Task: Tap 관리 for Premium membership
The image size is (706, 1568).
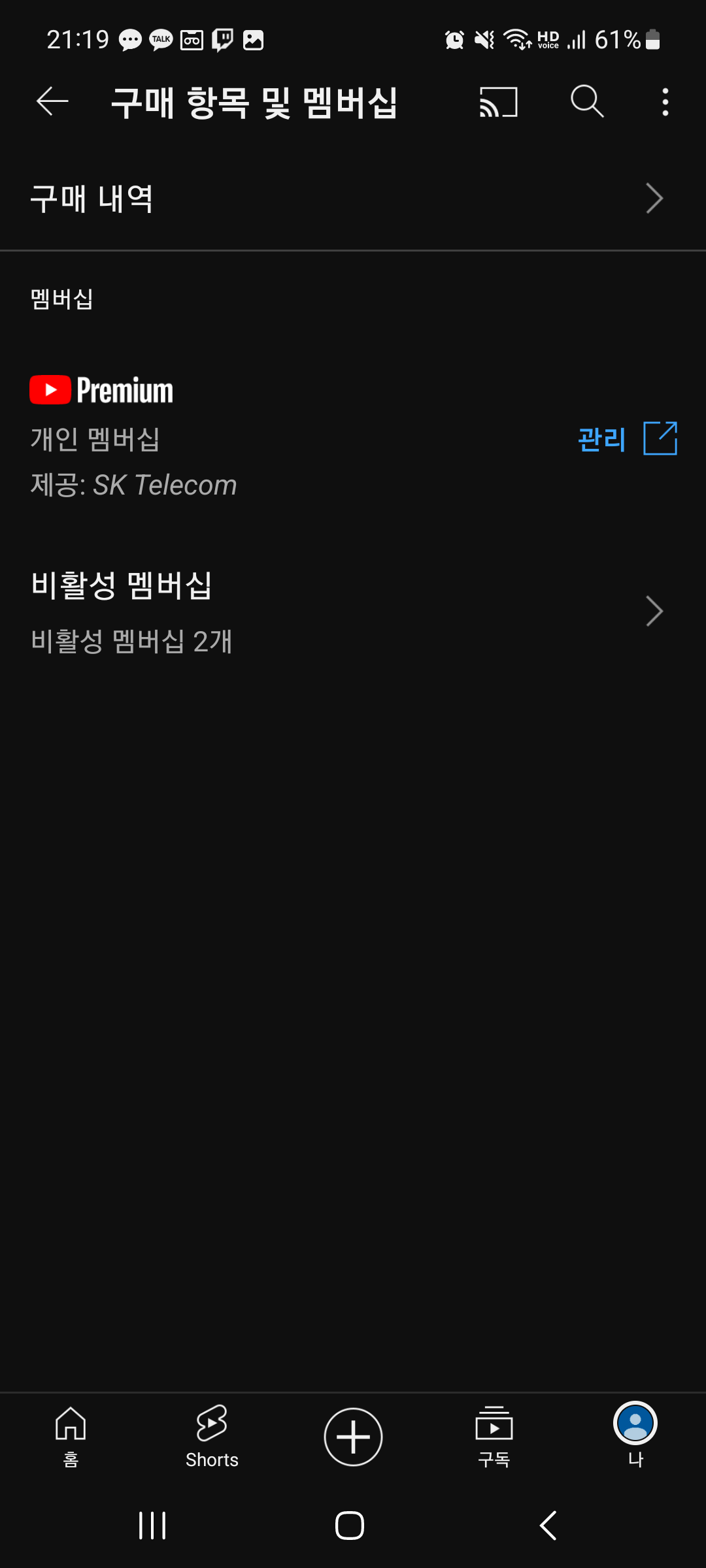Action: pyautogui.click(x=626, y=438)
